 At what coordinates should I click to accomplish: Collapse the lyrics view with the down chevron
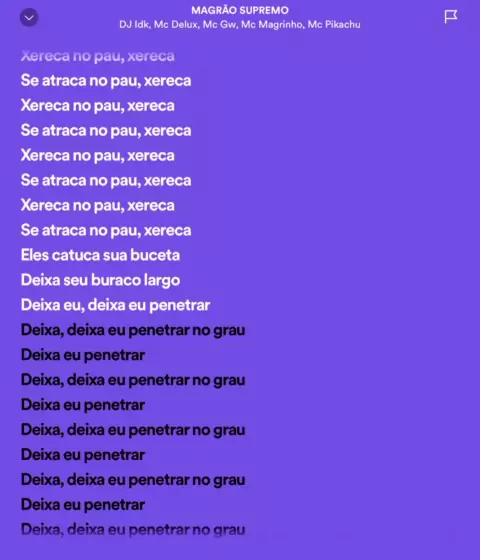29,18
